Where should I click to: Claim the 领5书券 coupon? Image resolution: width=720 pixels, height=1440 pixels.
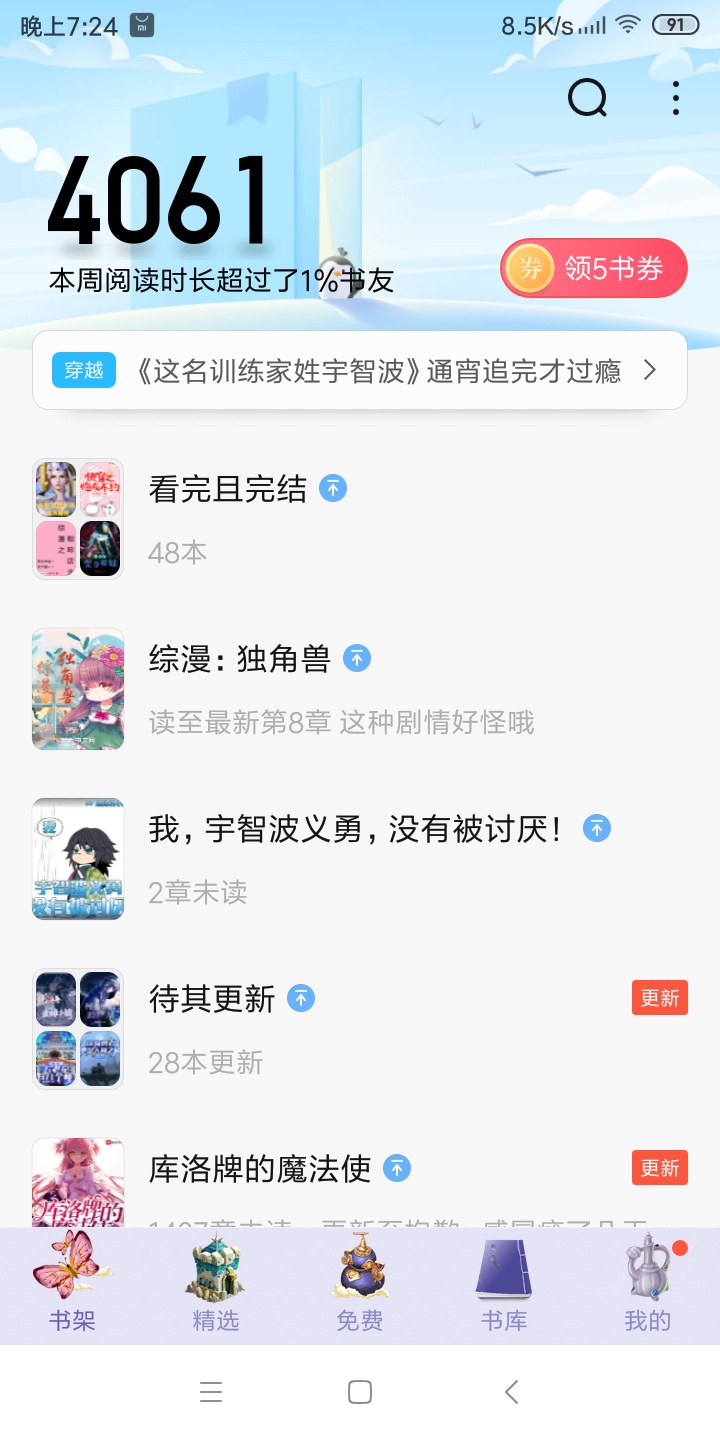tap(594, 268)
